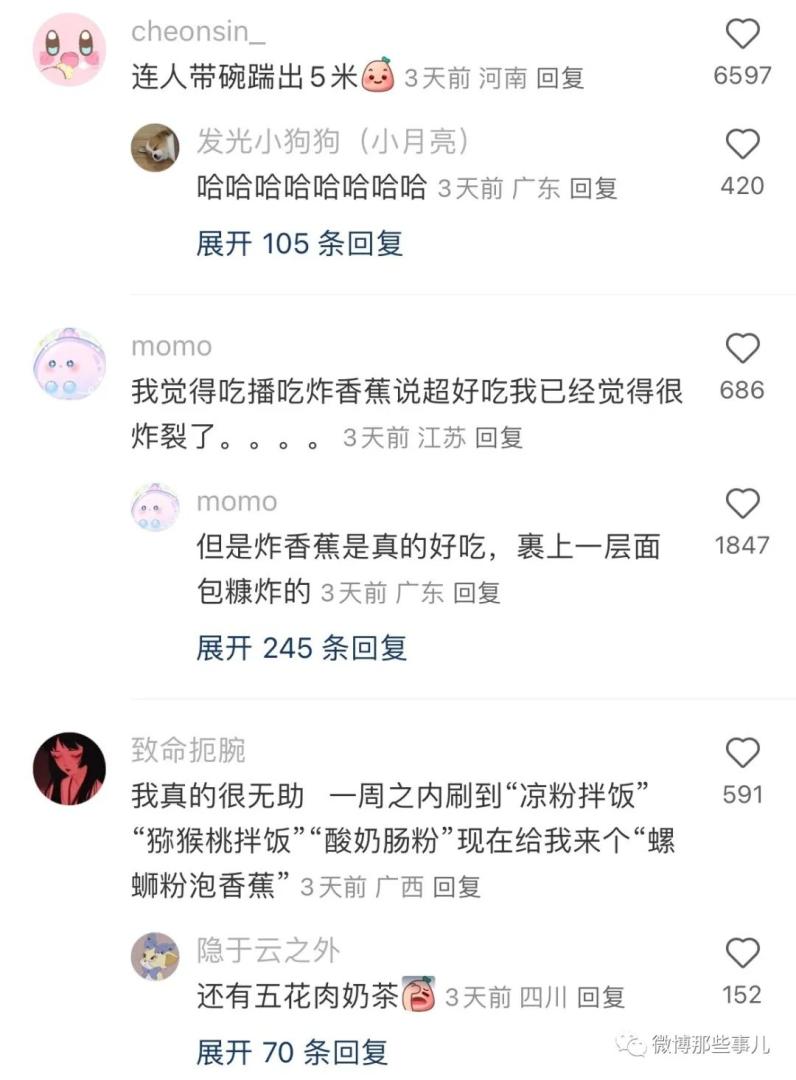Reply to cheonsin_'s comment from 河南

[561, 79]
